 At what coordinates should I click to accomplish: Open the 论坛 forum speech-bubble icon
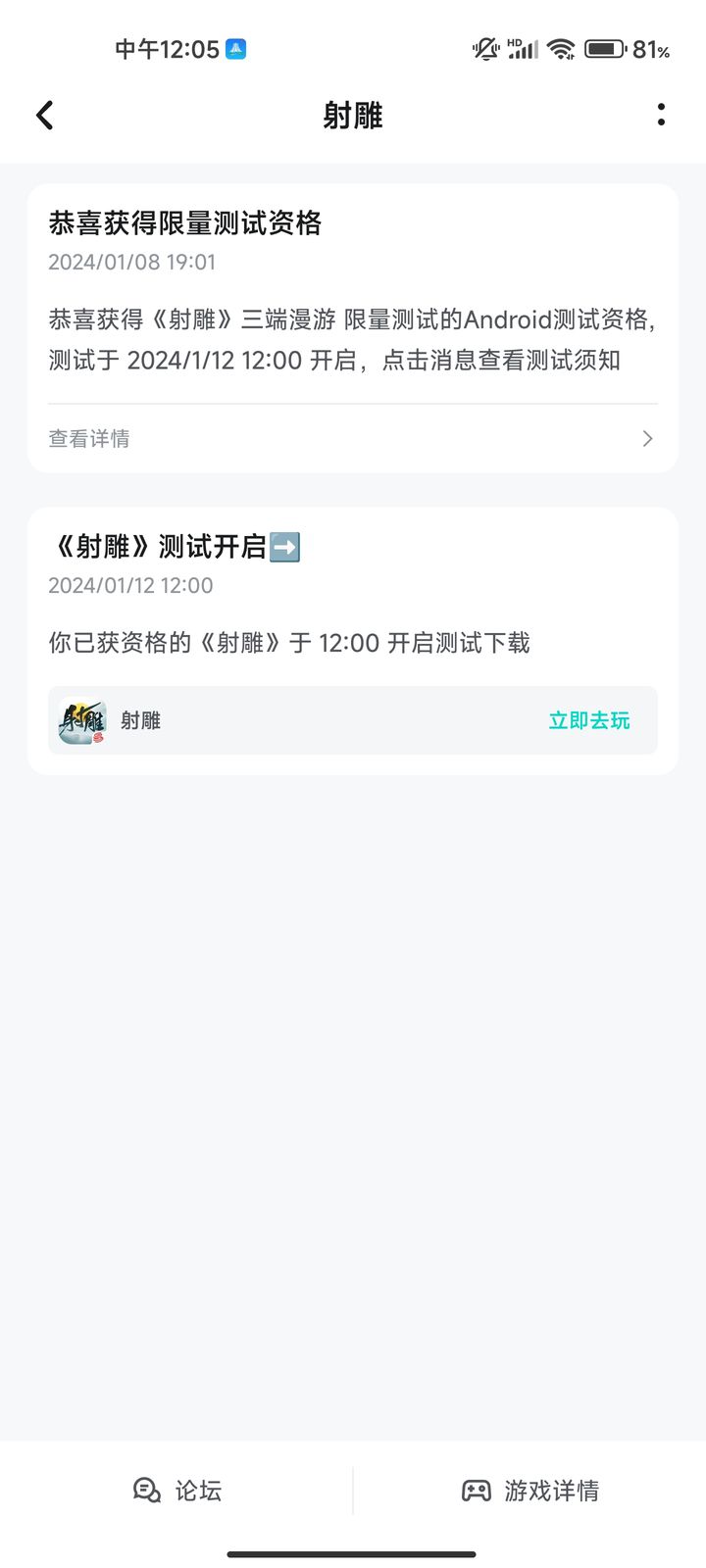coord(146,1491)
